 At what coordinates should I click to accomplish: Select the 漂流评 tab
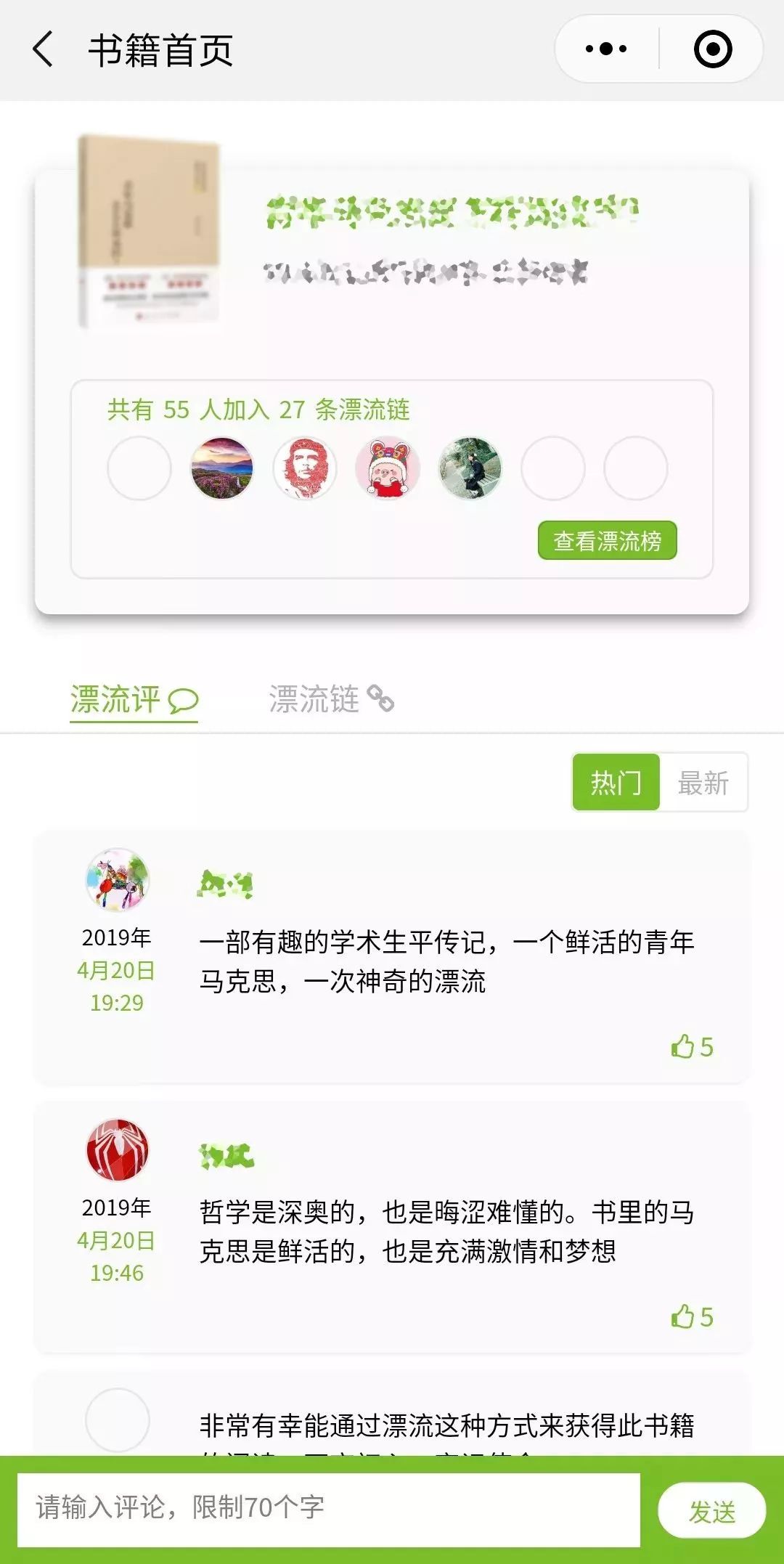coord(134,700)
